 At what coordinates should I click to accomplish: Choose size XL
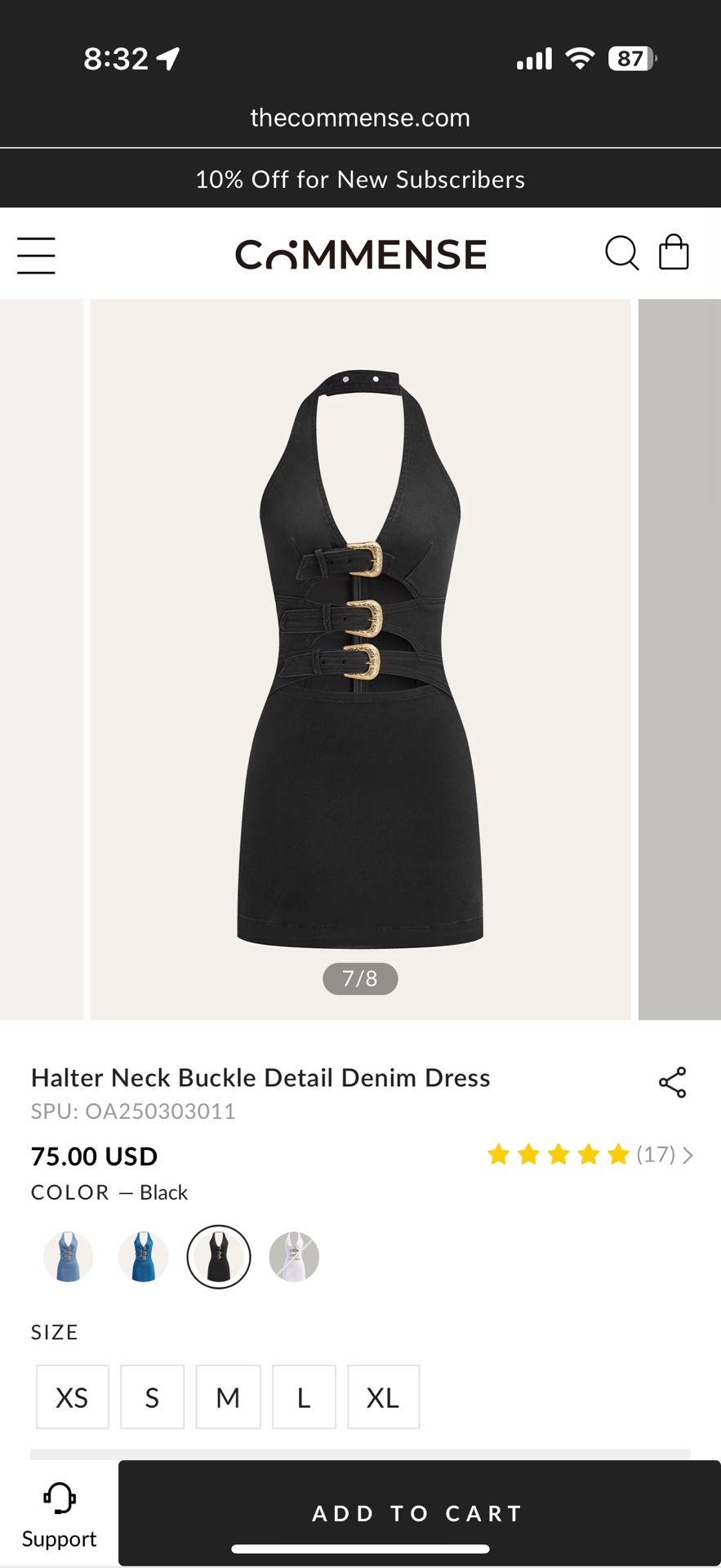[x=383, y=1396]
